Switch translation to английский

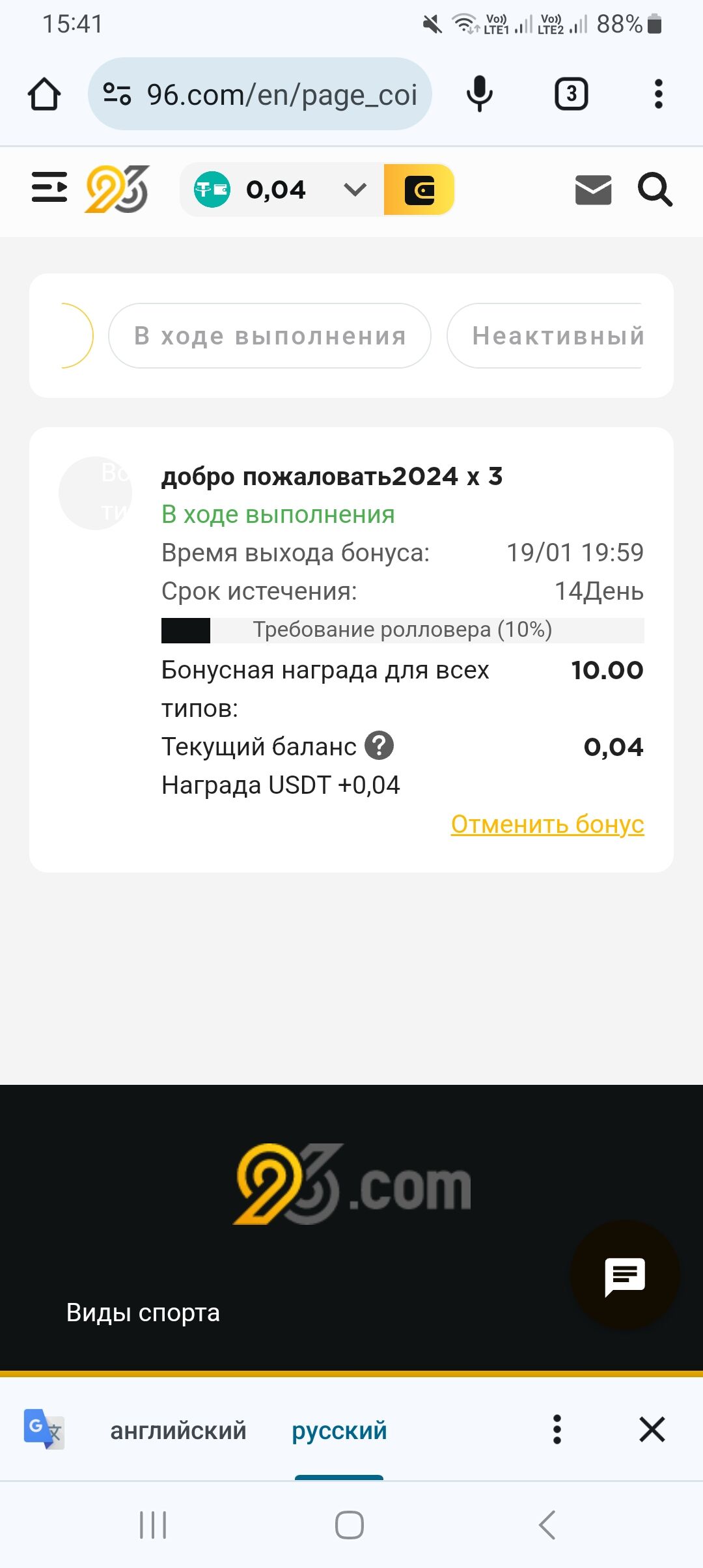[x=178, y=1431]
